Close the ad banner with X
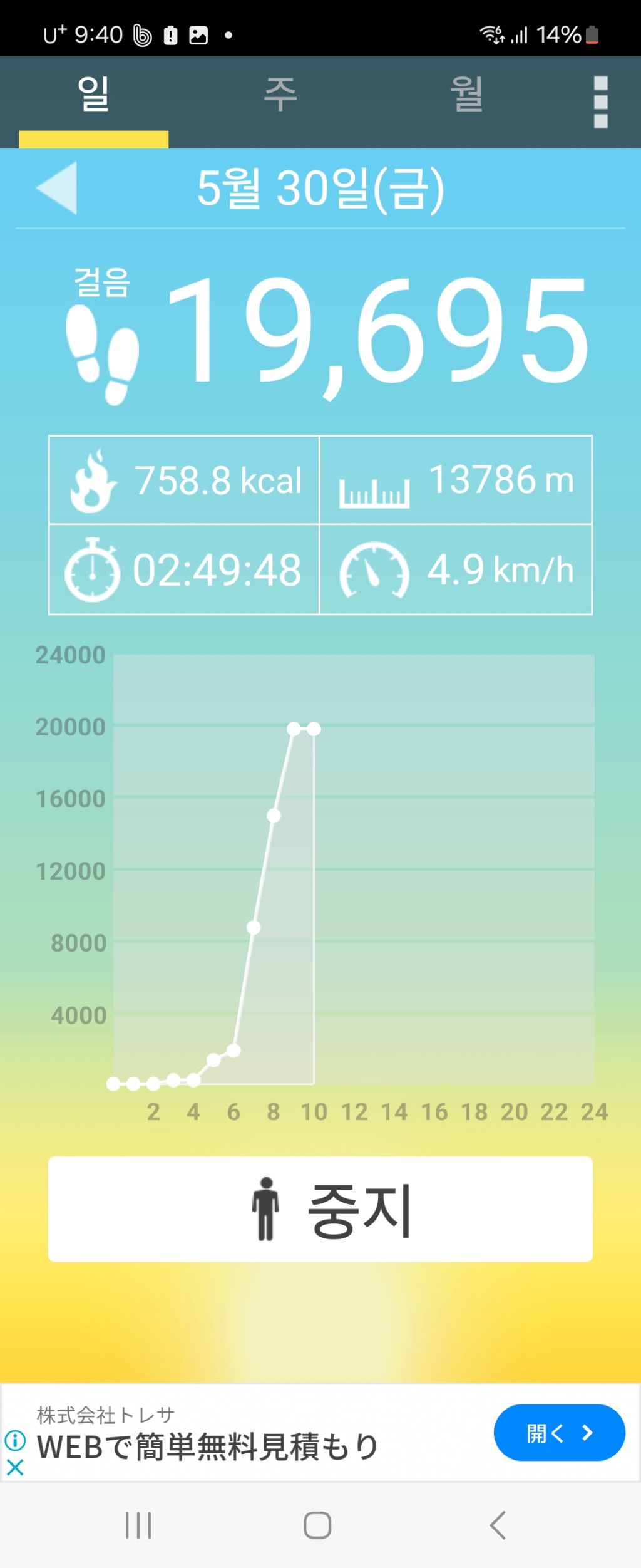Viewport: 641px width, 1568px height. (x=15, y=1467)
